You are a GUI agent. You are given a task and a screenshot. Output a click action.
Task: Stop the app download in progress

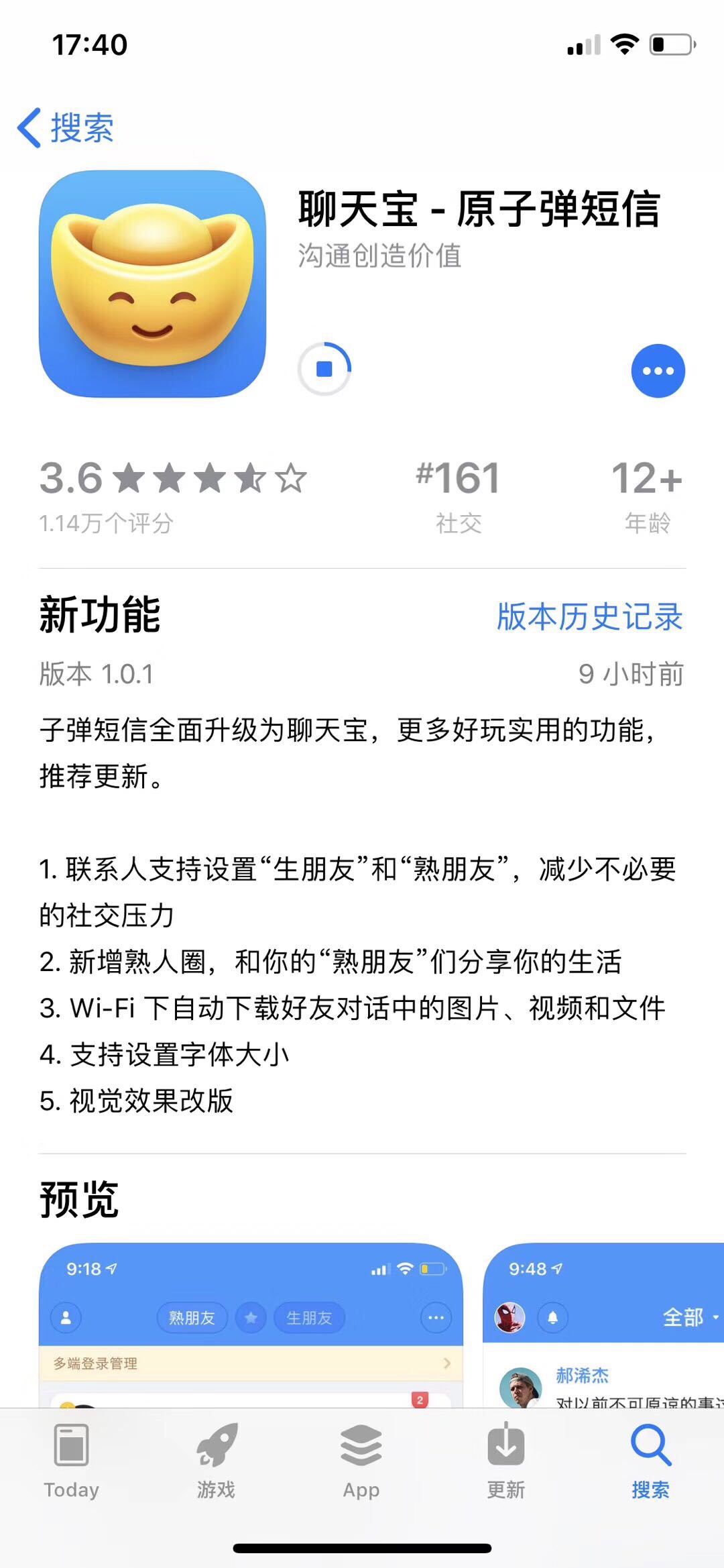[x=324, y=370]
